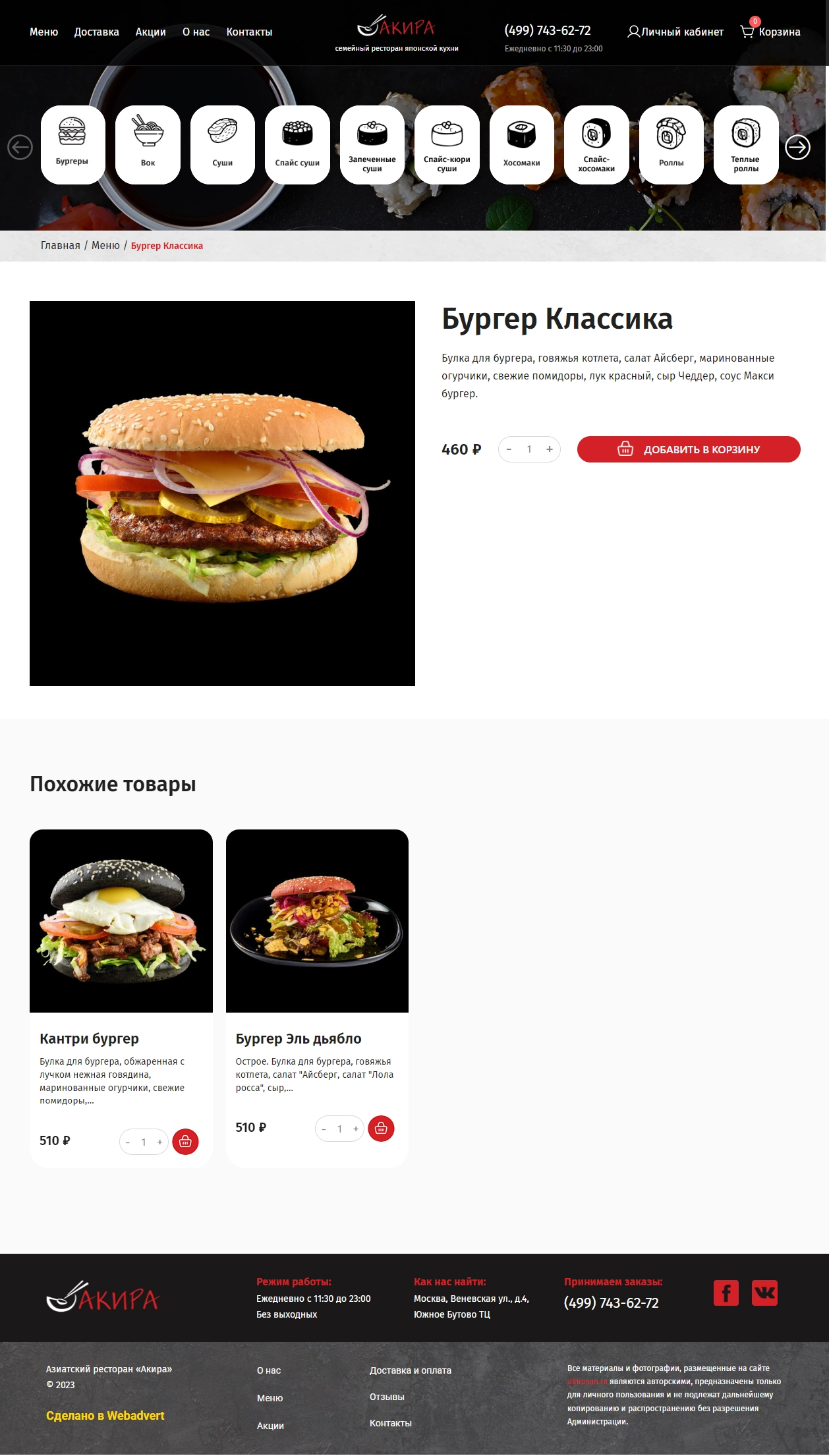
Task: Visit the VK social page
Action: 764,1293
